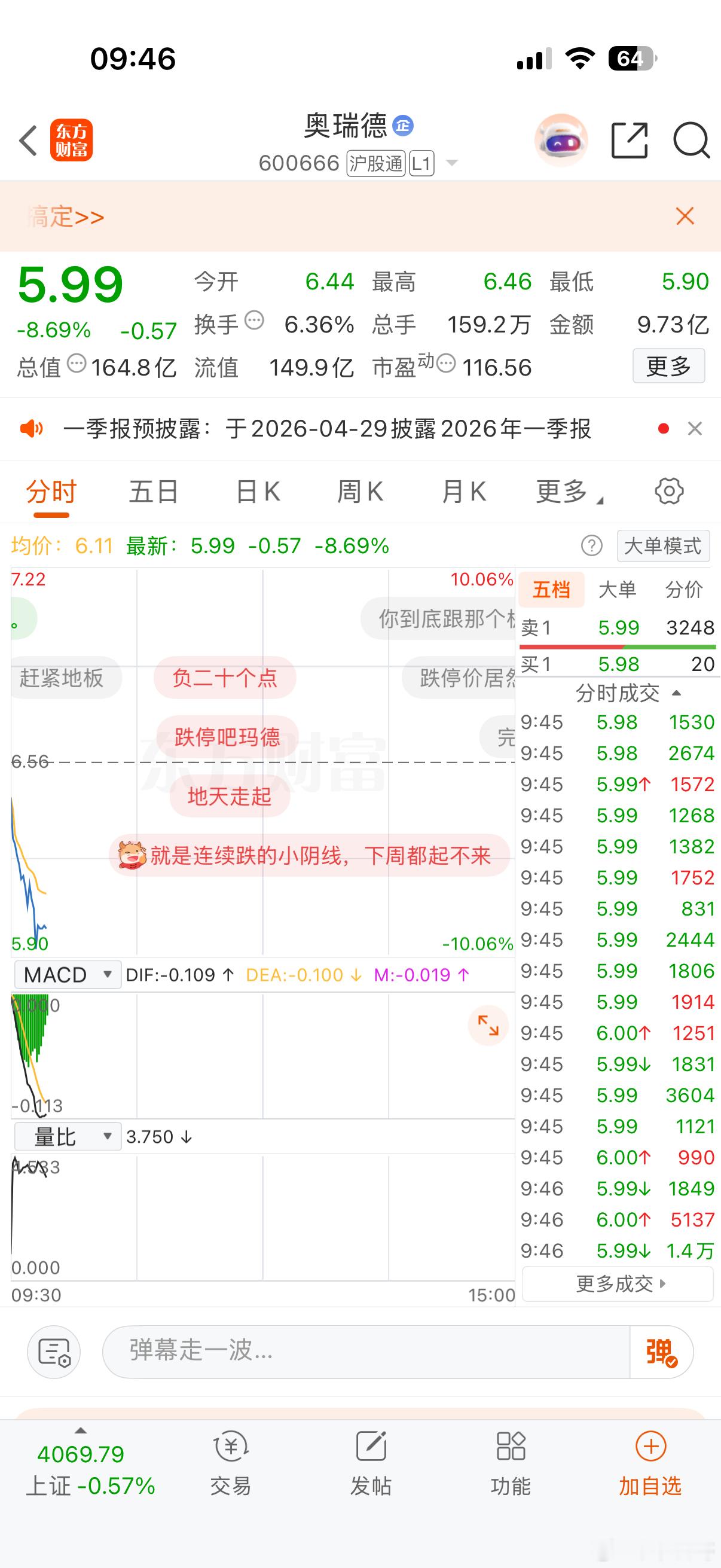Tap the share/forward icon
Viewport: 721px width, 1568px height.
click(x=630, y=140)
